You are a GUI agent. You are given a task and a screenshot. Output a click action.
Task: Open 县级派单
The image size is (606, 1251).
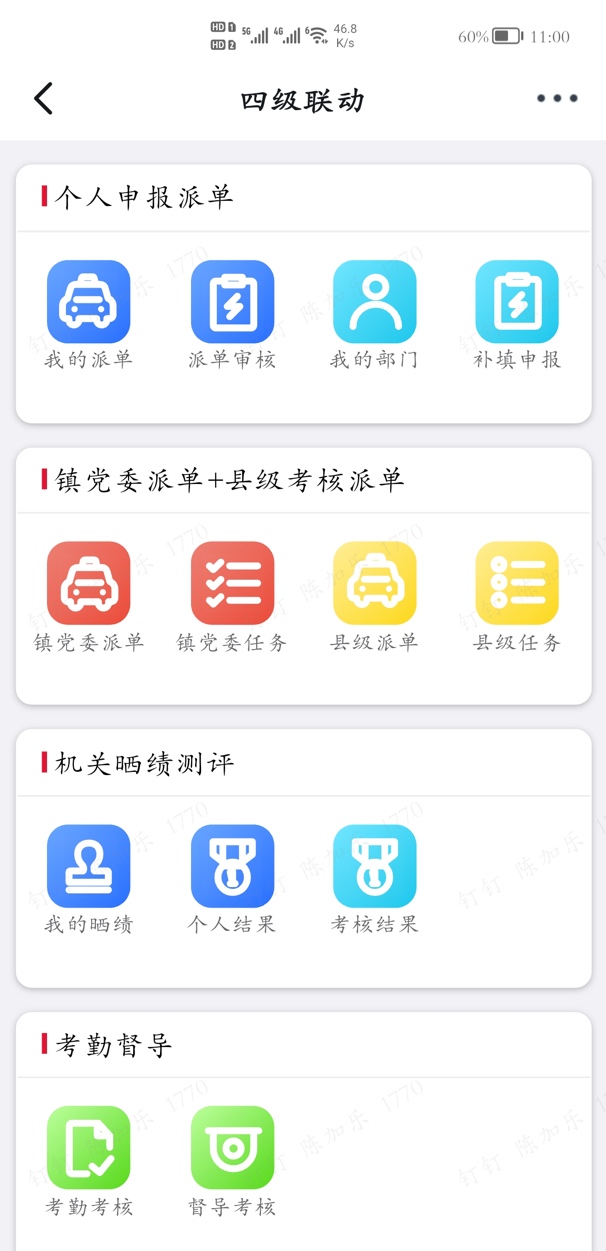click(x=374, y=584)
